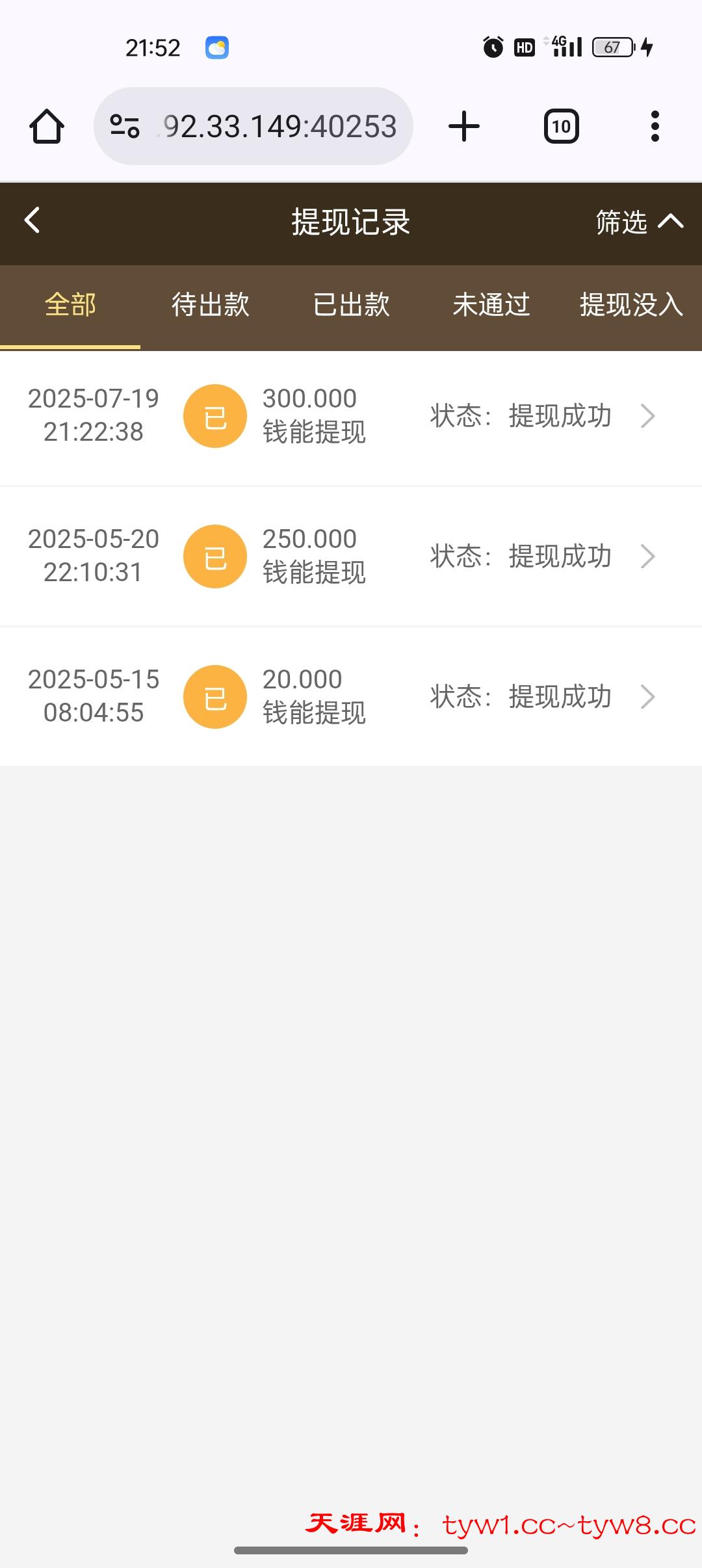Open the 20.000 withdrawal from 2025-05-15
Image resolution: width=702 pixels, height=1568 pixels.
[x=351, y=697]
